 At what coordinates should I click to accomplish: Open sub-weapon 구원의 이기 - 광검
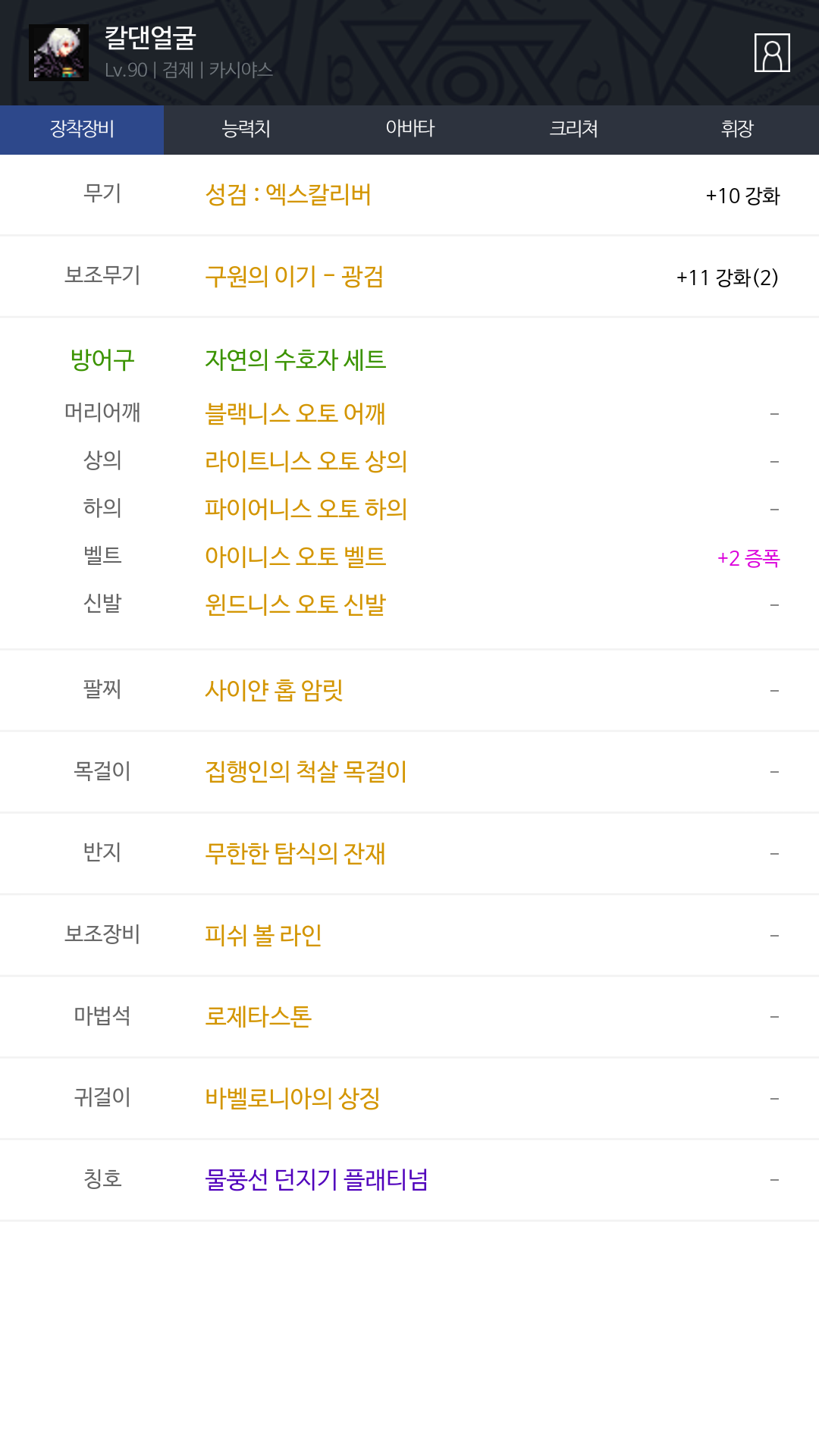tap(294, 277)
